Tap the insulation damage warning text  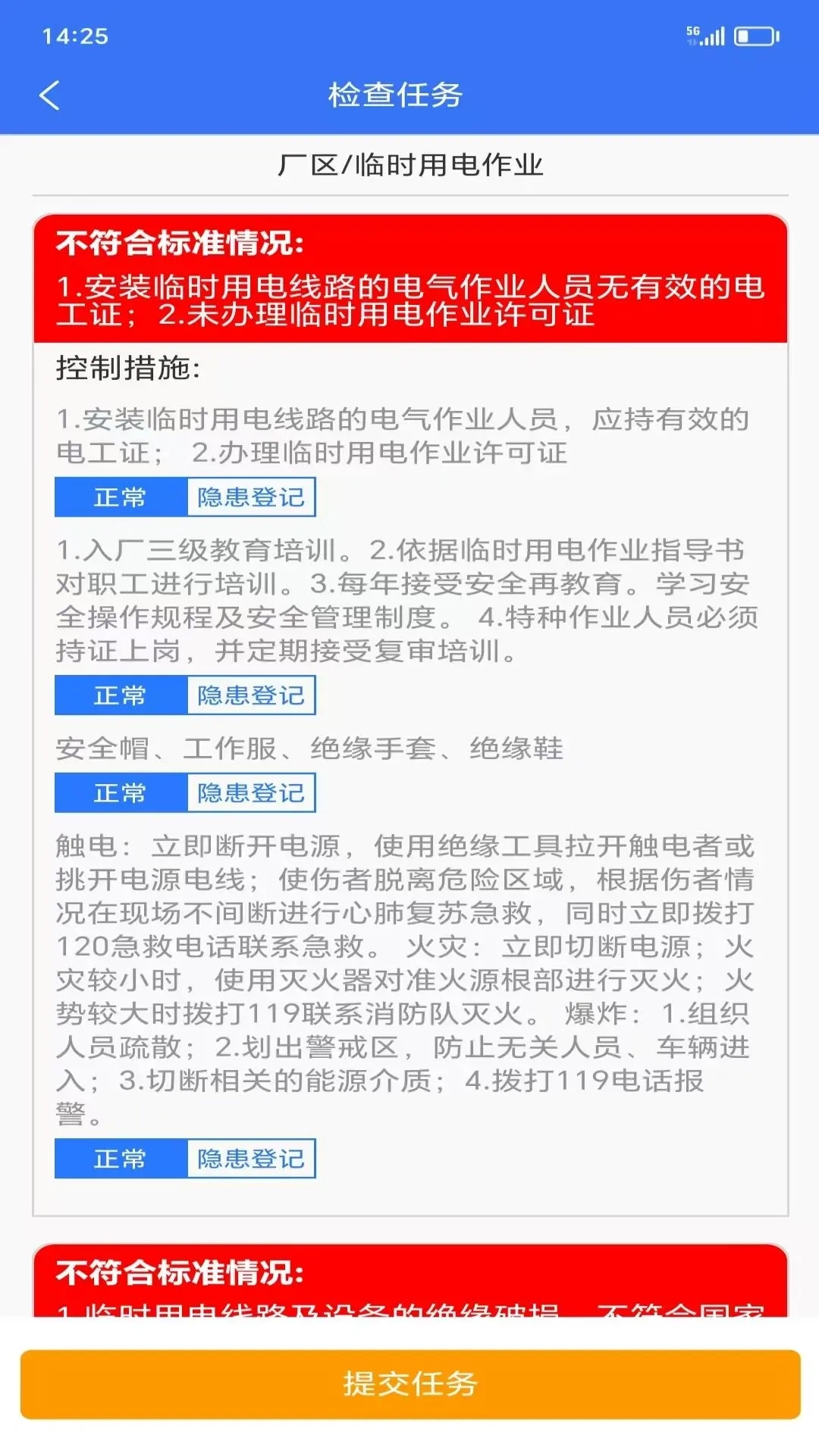pos(409,1310)
